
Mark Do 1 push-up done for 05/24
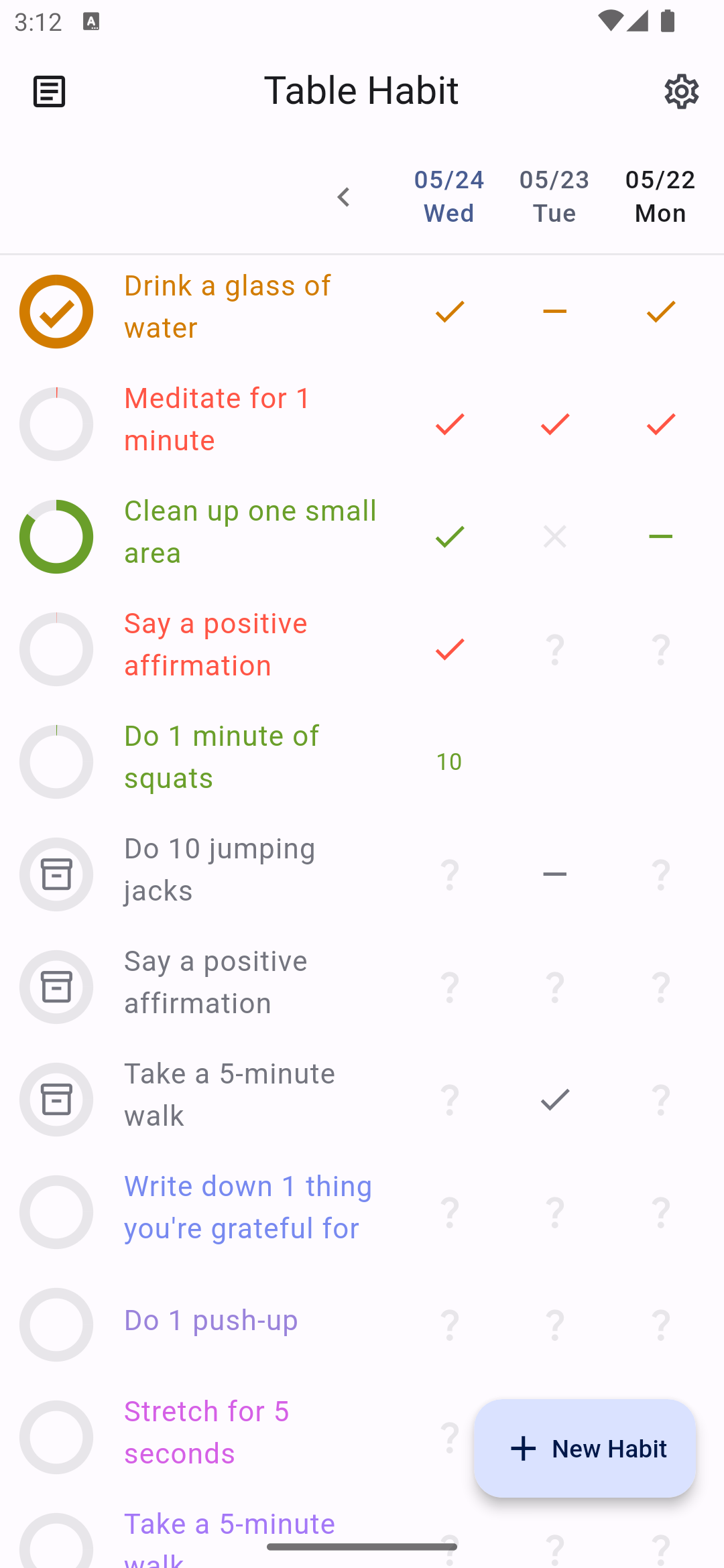pyautogui.click(x=449, y=1325)
